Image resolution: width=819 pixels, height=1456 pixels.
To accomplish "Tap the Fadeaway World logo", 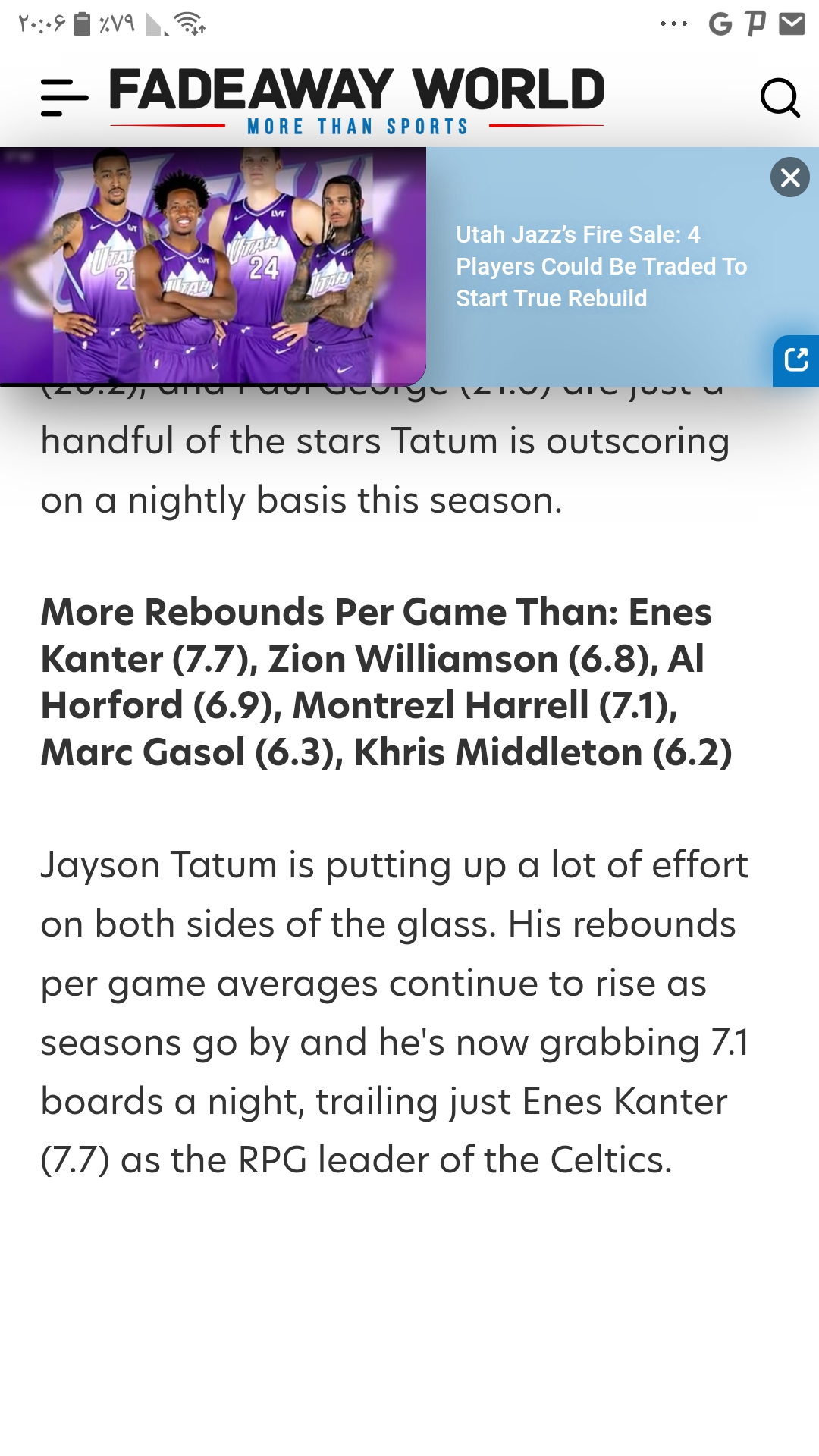I will (x=357, y=101).
